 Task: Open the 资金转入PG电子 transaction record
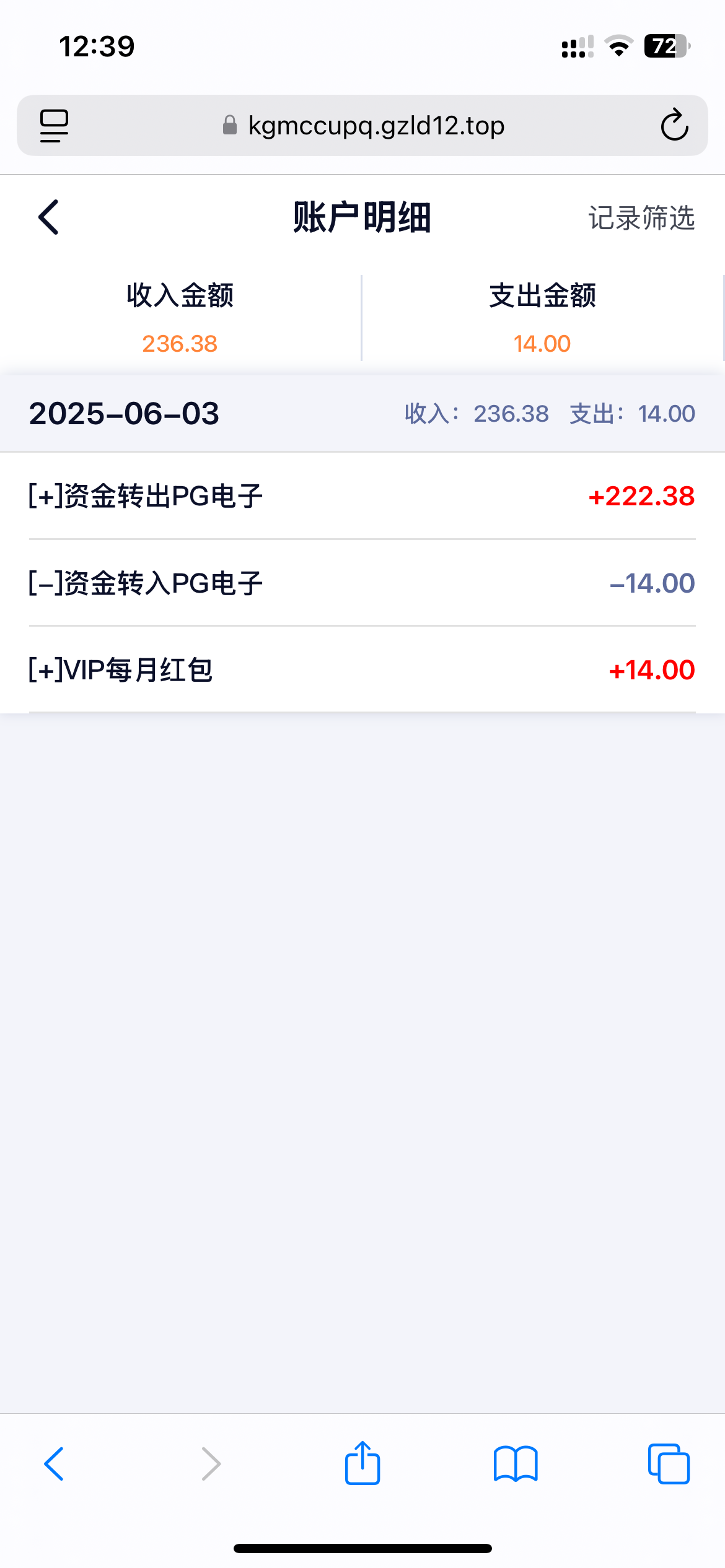362,583
